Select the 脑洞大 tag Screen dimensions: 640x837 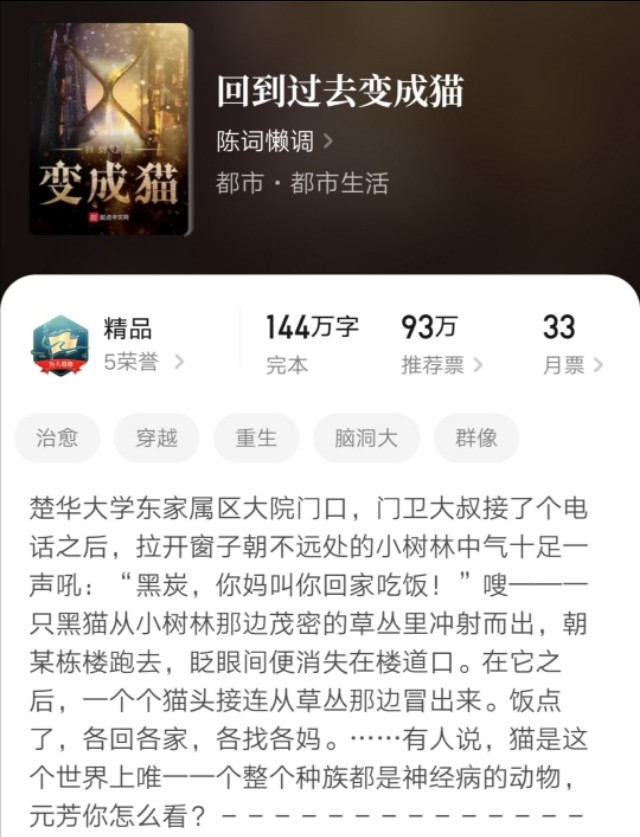point(366,438)
